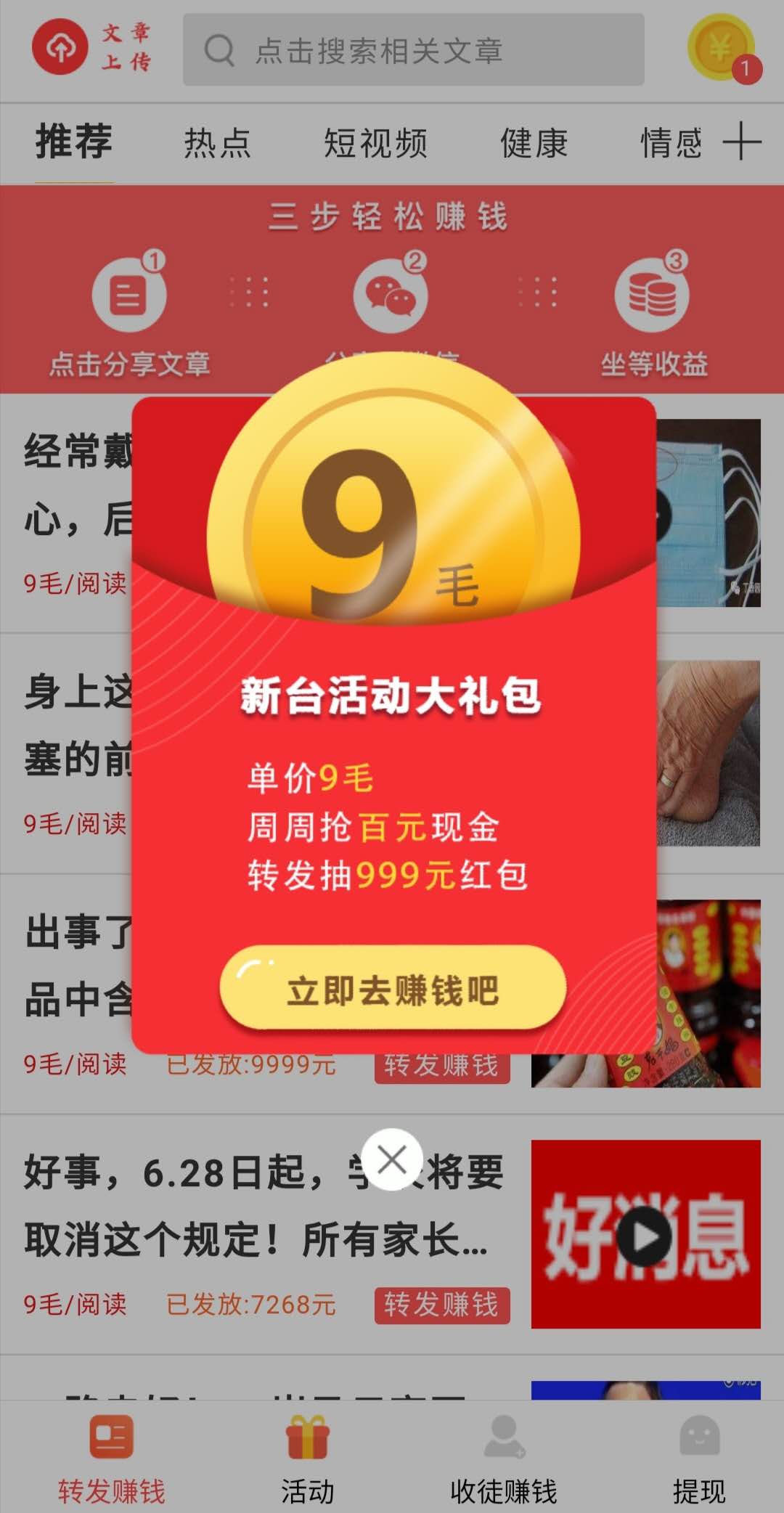Switch to the 短视频 tab

tap(375, 143)
